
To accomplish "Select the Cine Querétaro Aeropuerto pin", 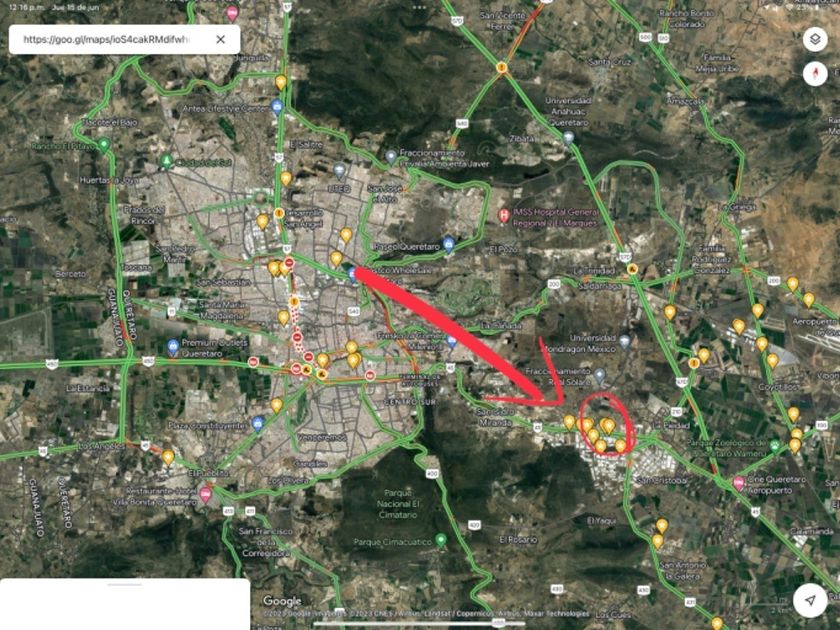I will [739, 484].
